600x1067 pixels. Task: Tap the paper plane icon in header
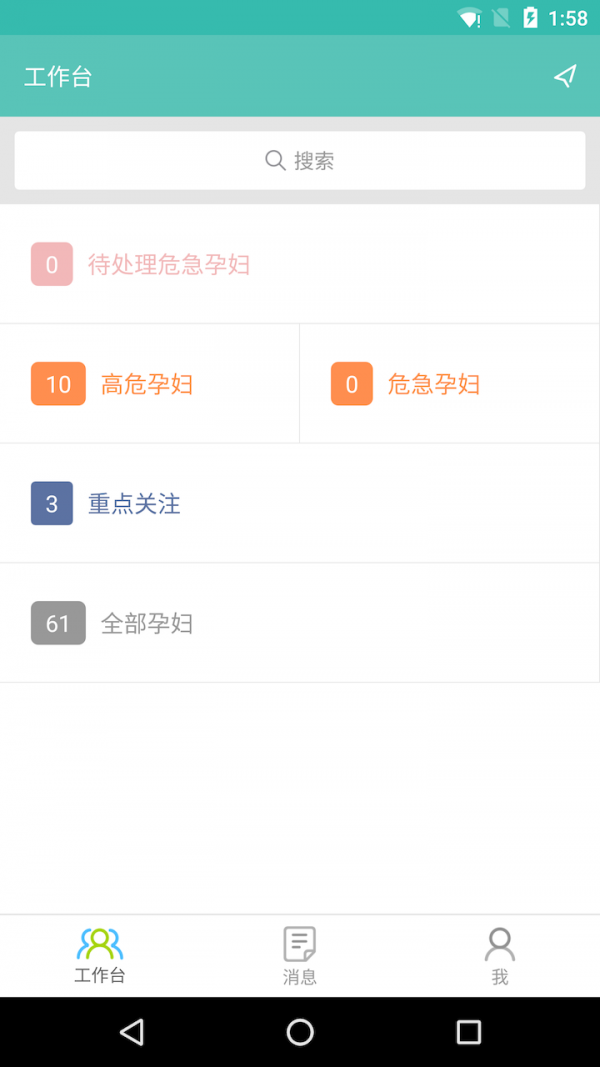565,77
